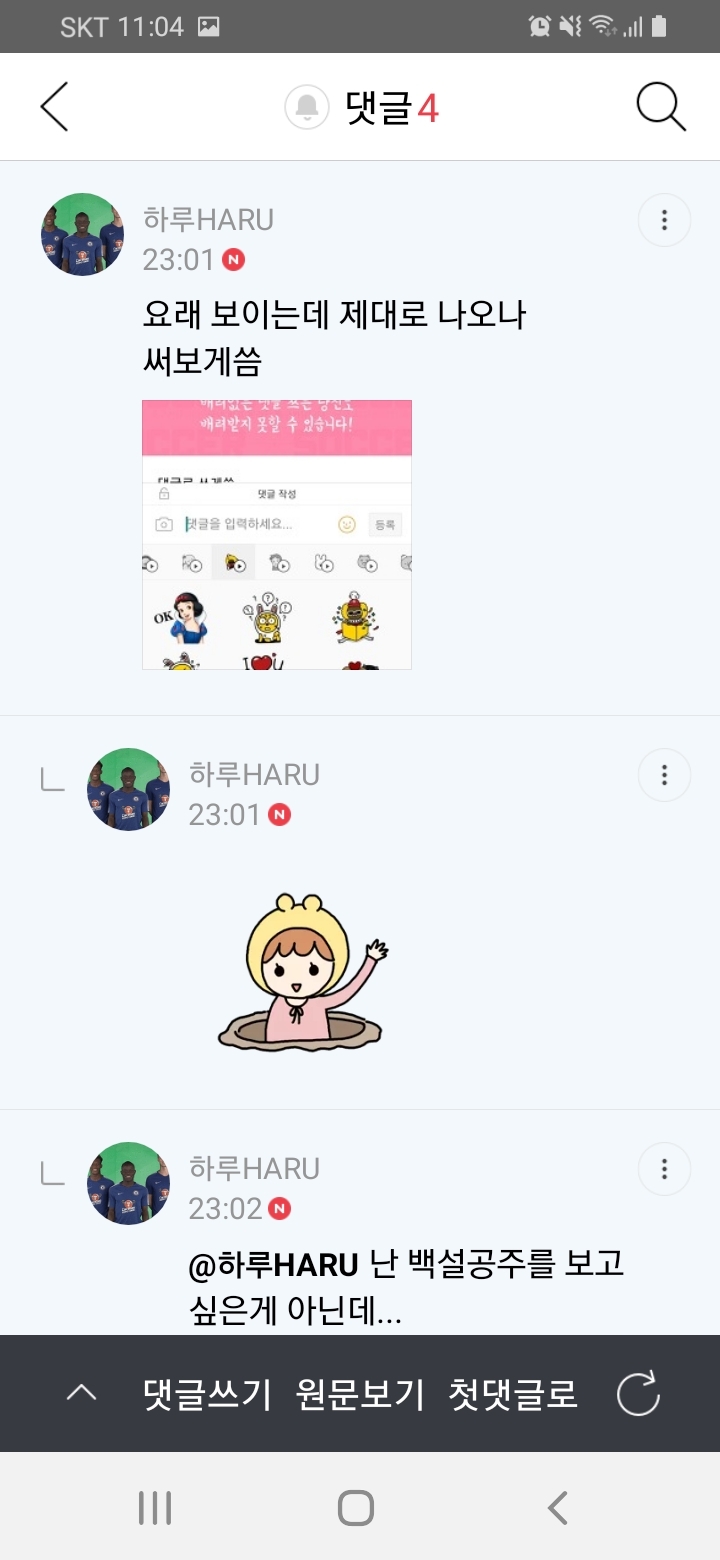Tap the back arrow at top left
Image resolution: width=720 pixels, height=1560 pixels.
[55, 106]
